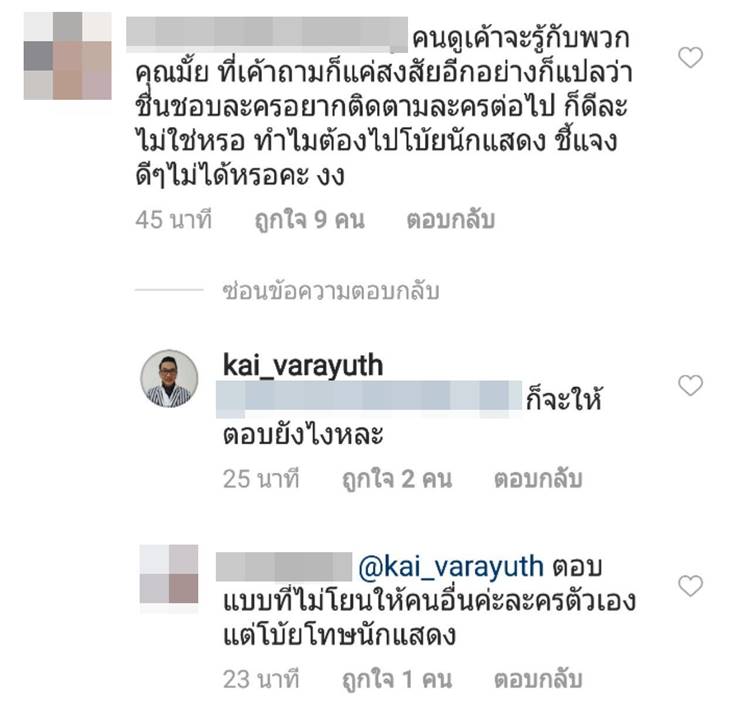The image size is (750, 719).
Task: Reply to the comment posted 45 นาที ago
Action: tap(450, 221)
